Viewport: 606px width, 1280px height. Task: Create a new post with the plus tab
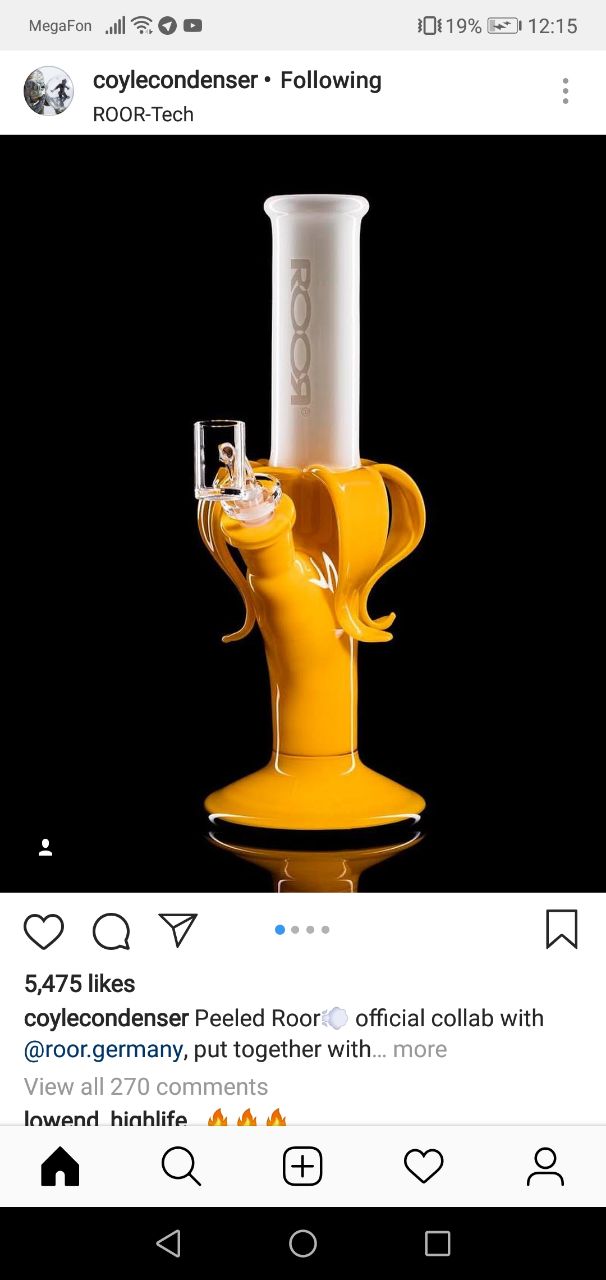[x=302, y=1166]
